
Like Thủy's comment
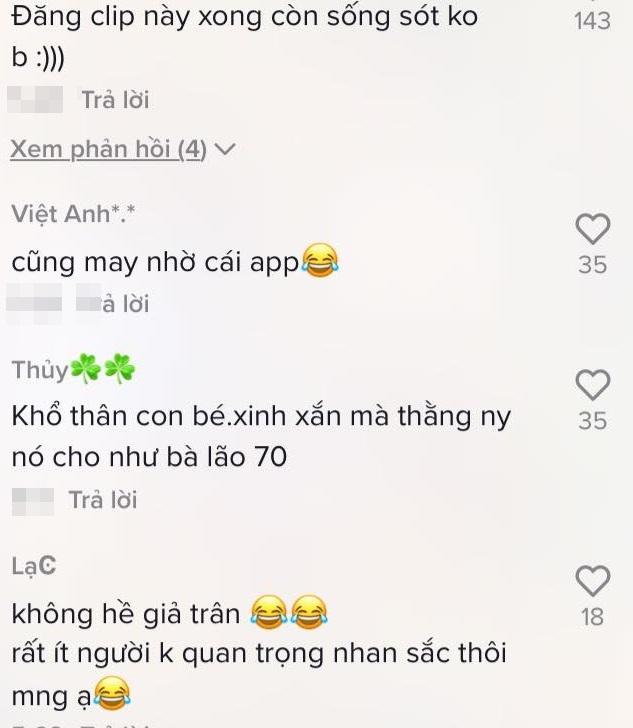click(593, 385)
